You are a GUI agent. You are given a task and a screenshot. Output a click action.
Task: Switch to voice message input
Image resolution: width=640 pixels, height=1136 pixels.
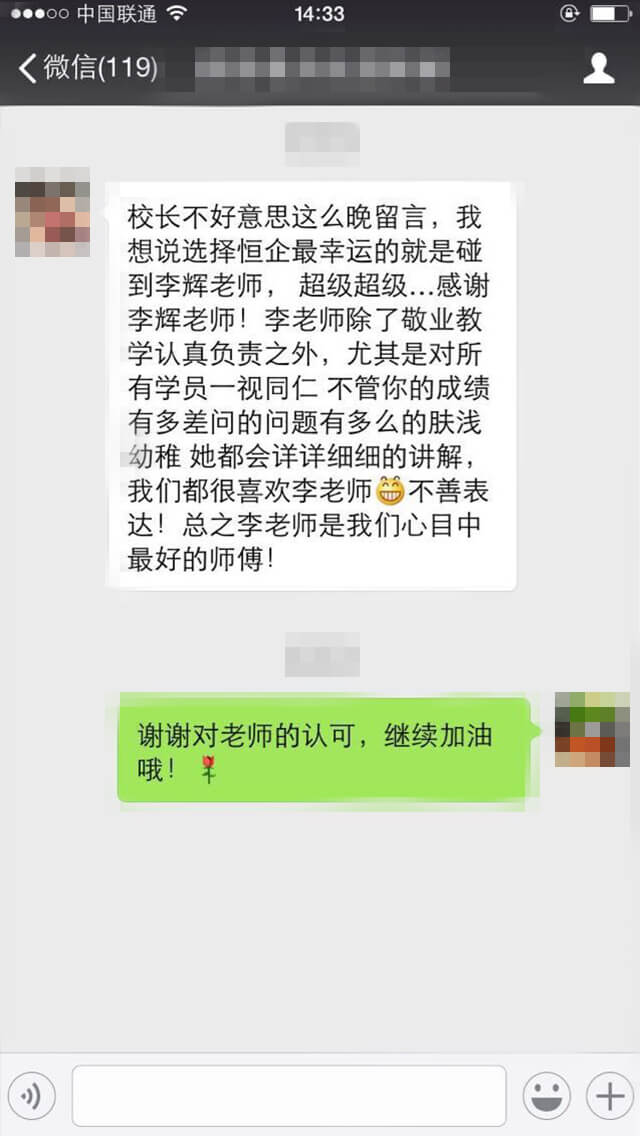pyautogui.click(x=31, y=1097)
